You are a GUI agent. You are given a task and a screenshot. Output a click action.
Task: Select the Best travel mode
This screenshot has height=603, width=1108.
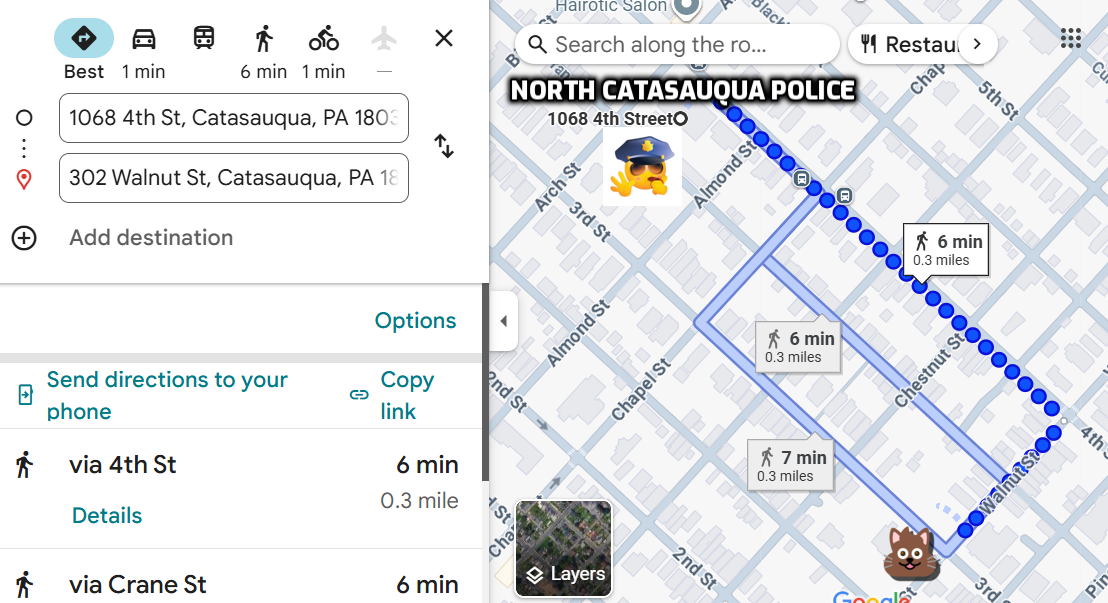pyautogui.click(x=84, y=39)
